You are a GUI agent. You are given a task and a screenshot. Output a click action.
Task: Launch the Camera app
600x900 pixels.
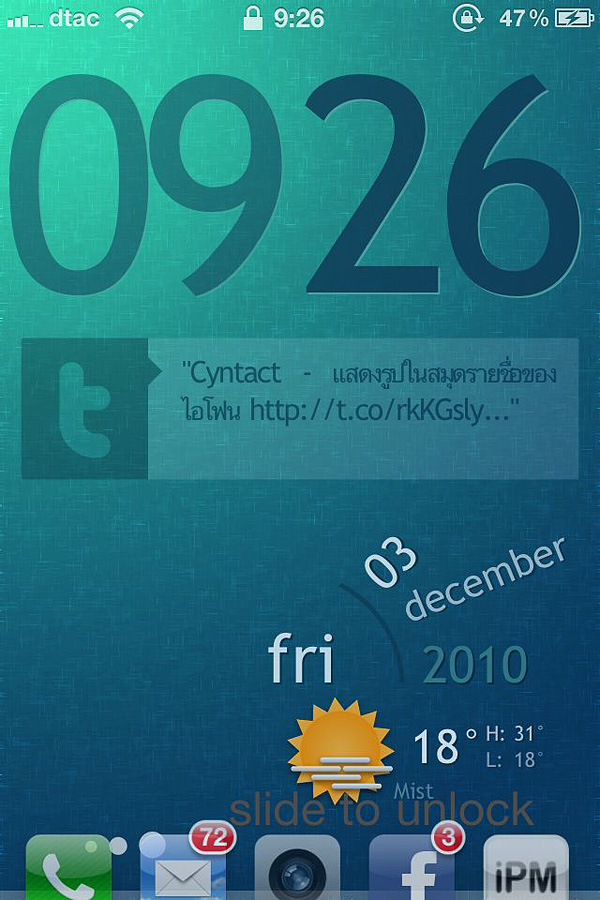[297, 870]
